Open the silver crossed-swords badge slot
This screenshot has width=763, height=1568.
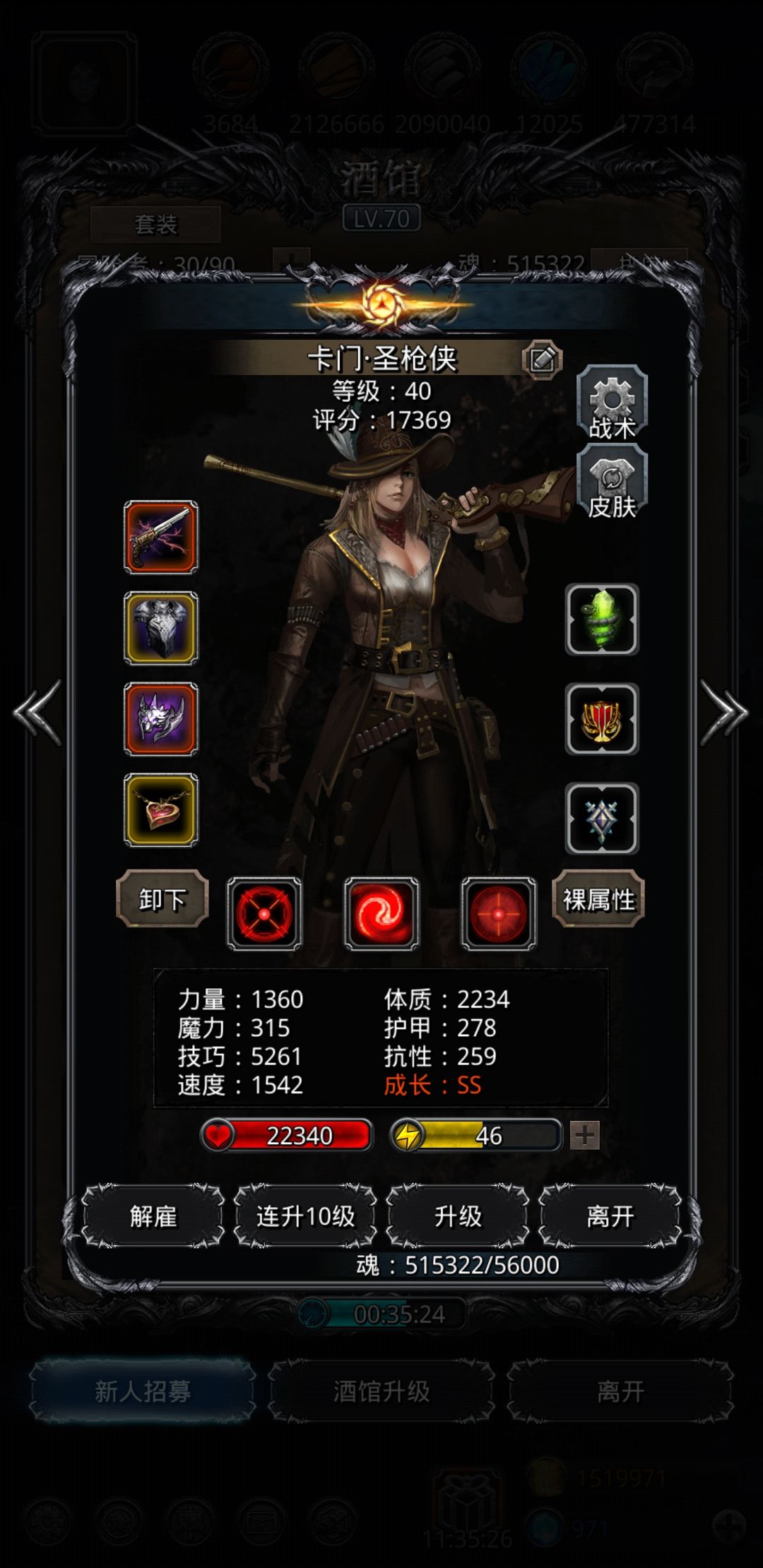point(602,819)
